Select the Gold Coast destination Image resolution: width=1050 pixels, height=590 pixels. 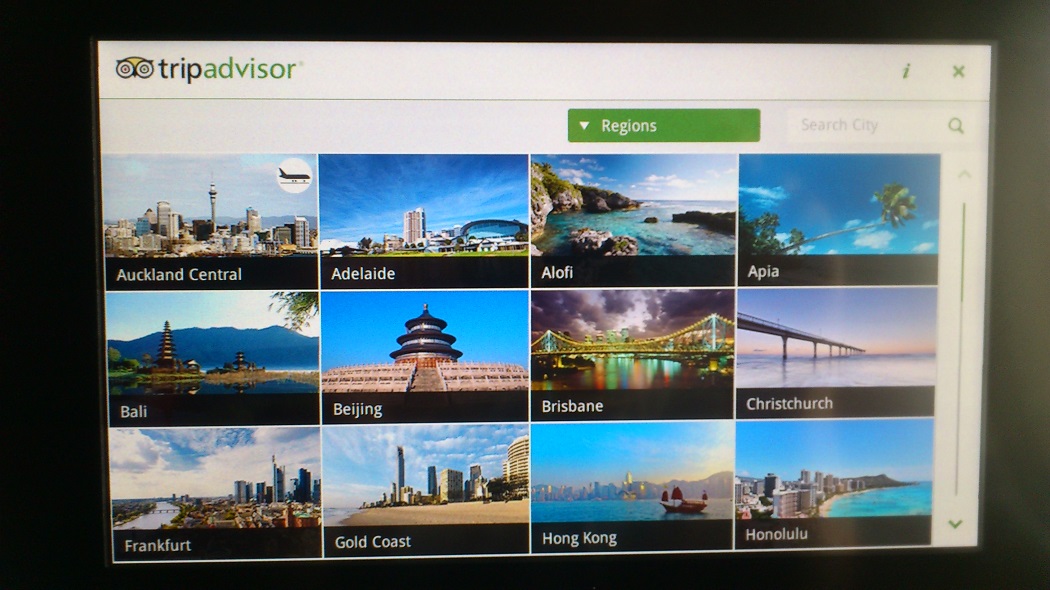[425, 490]
